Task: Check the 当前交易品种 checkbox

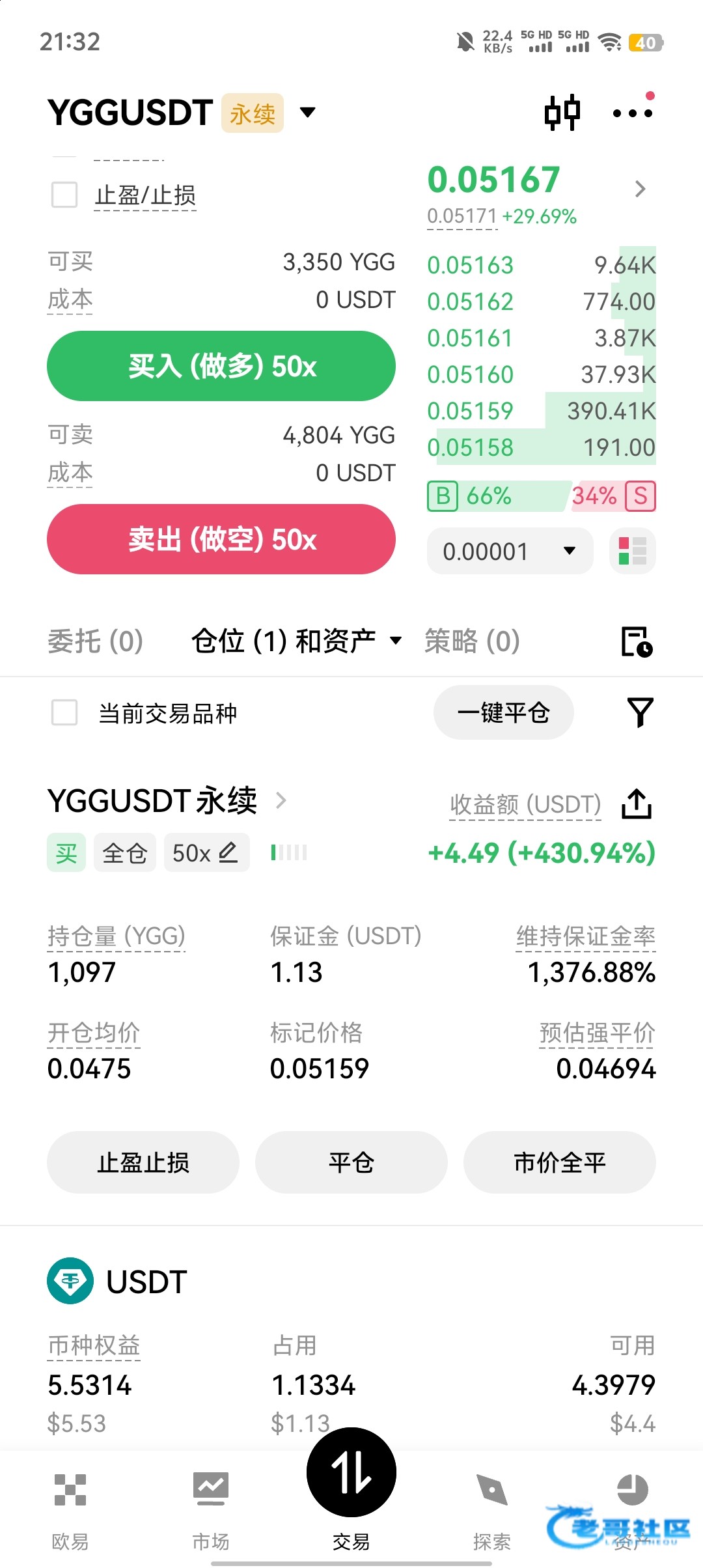Action: pyautogui.click(x=64, y=712)
